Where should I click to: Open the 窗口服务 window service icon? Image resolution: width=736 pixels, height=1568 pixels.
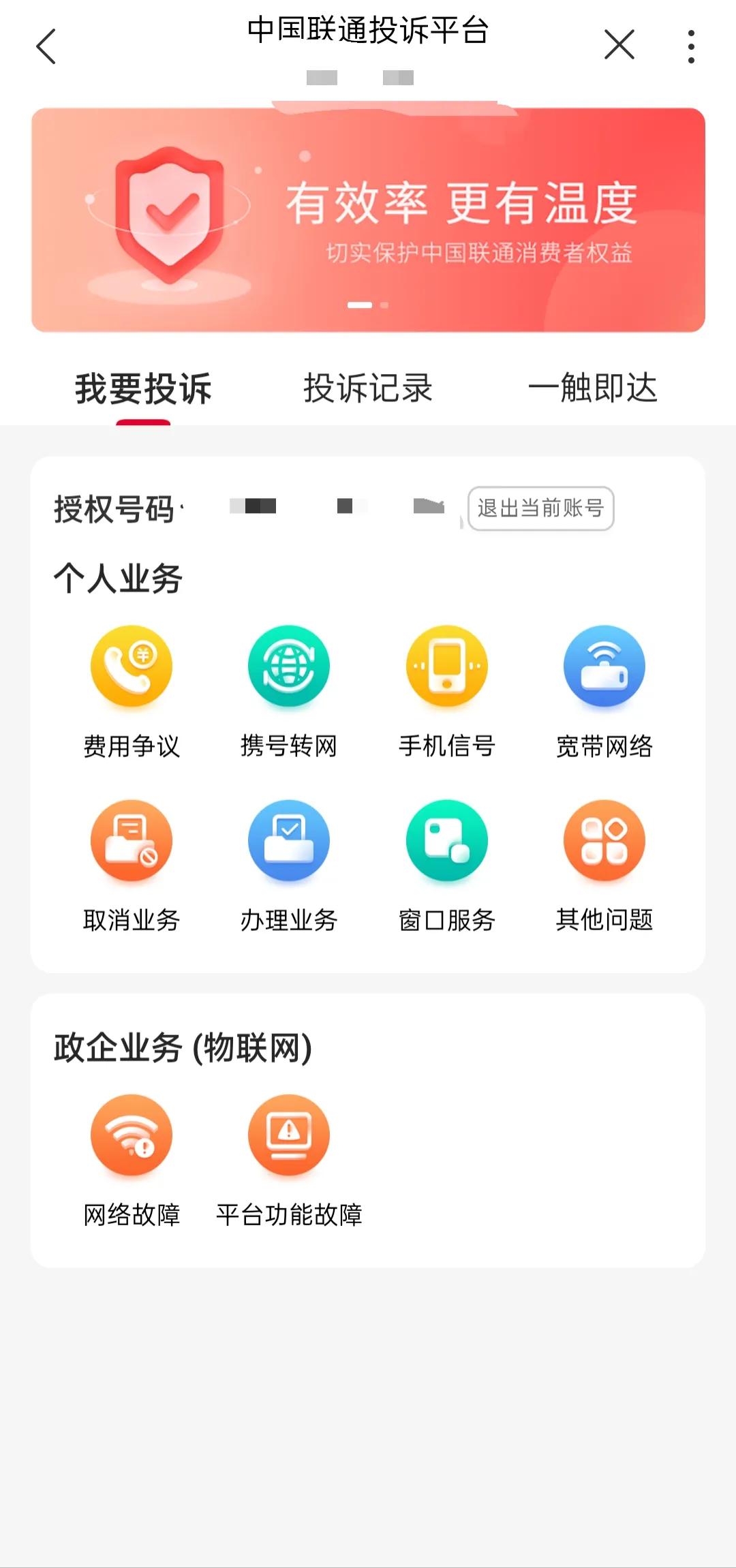pos(446,840)
